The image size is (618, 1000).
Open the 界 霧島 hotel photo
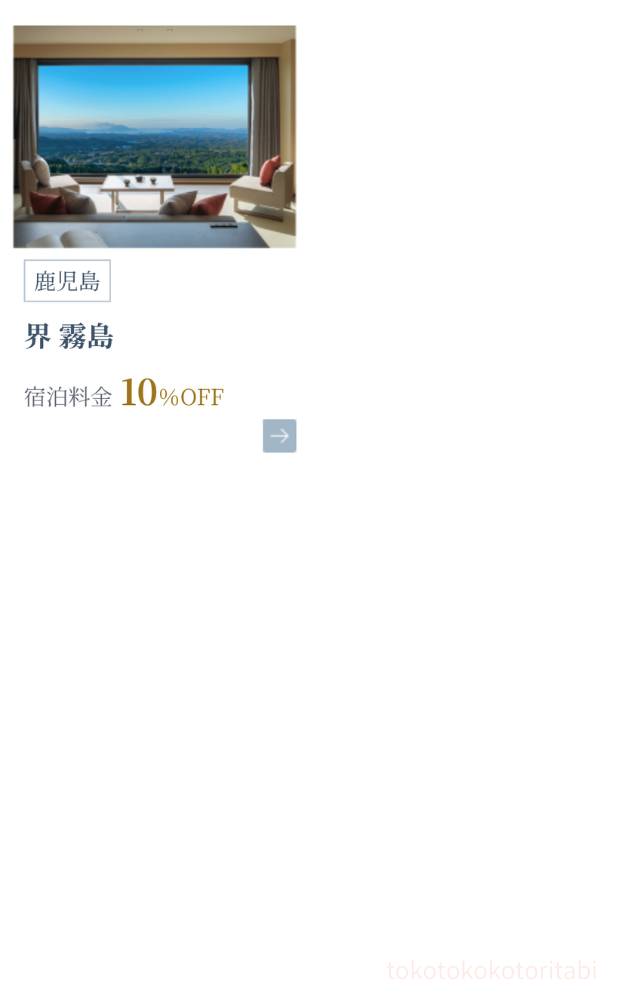(x=154, y=136)
